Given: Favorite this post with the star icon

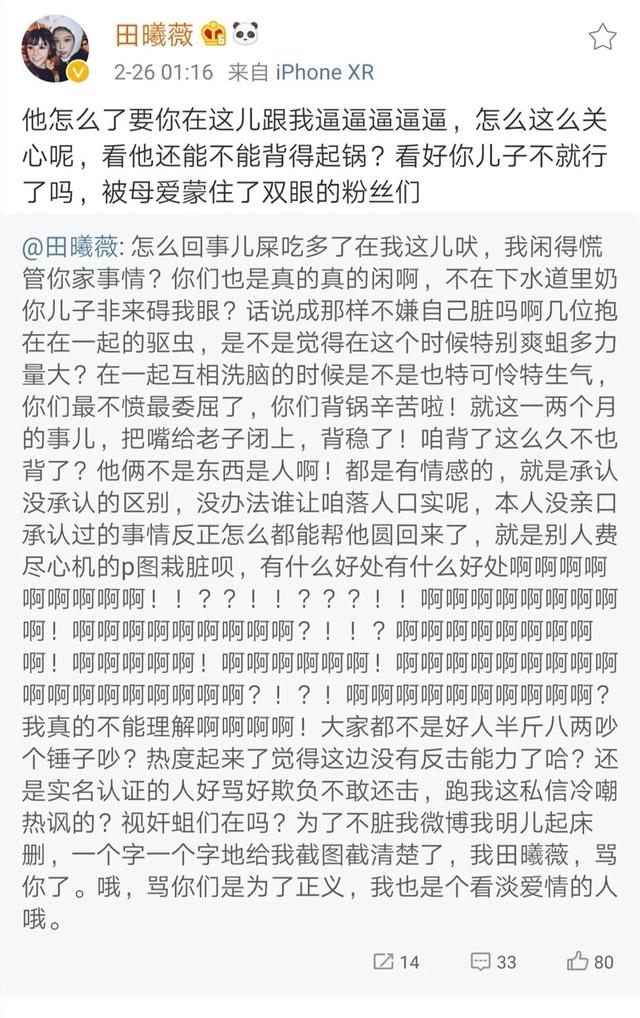Looking at the screenshot, I should 602,38.
